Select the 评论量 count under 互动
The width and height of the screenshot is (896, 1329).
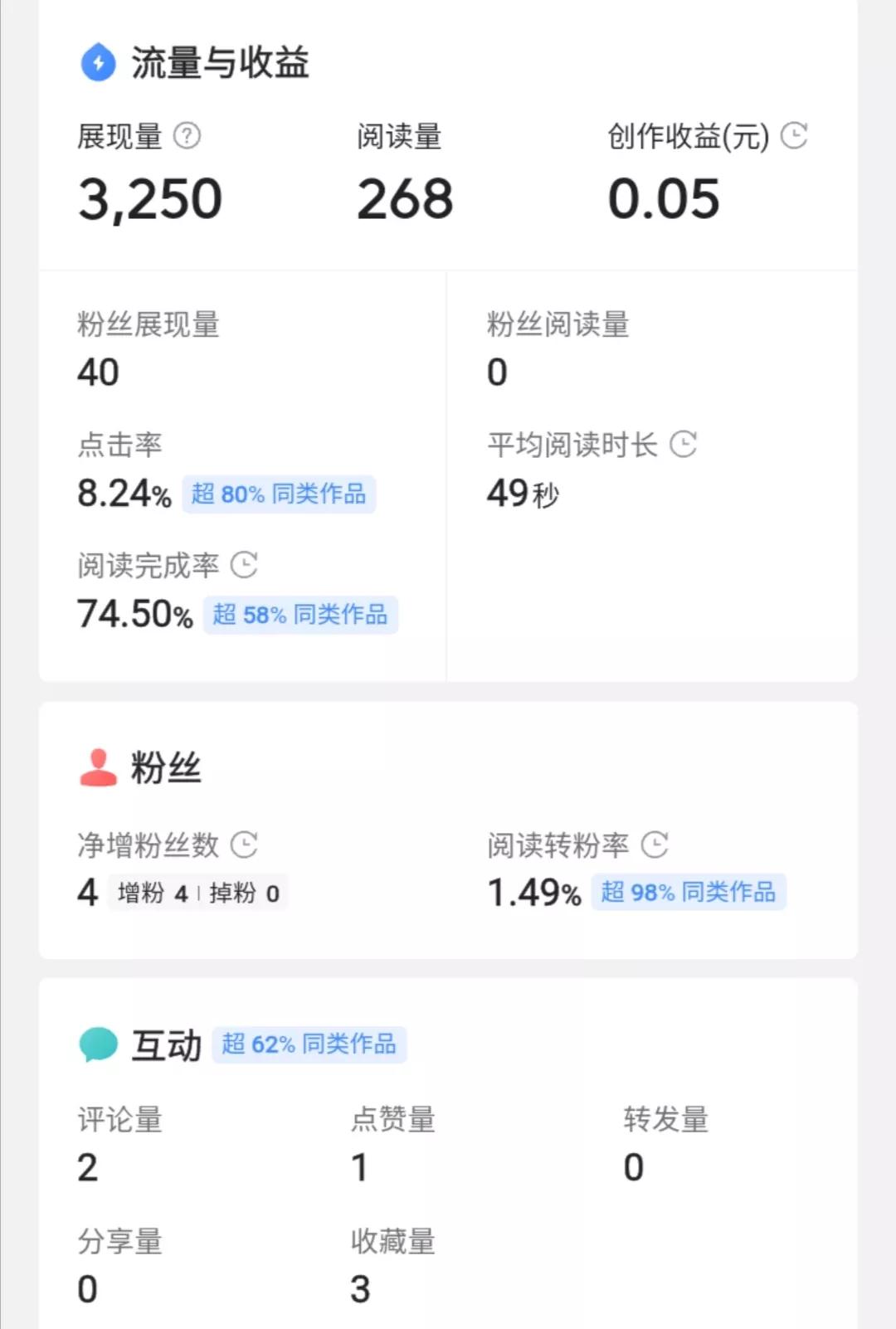pos(87,1167)
